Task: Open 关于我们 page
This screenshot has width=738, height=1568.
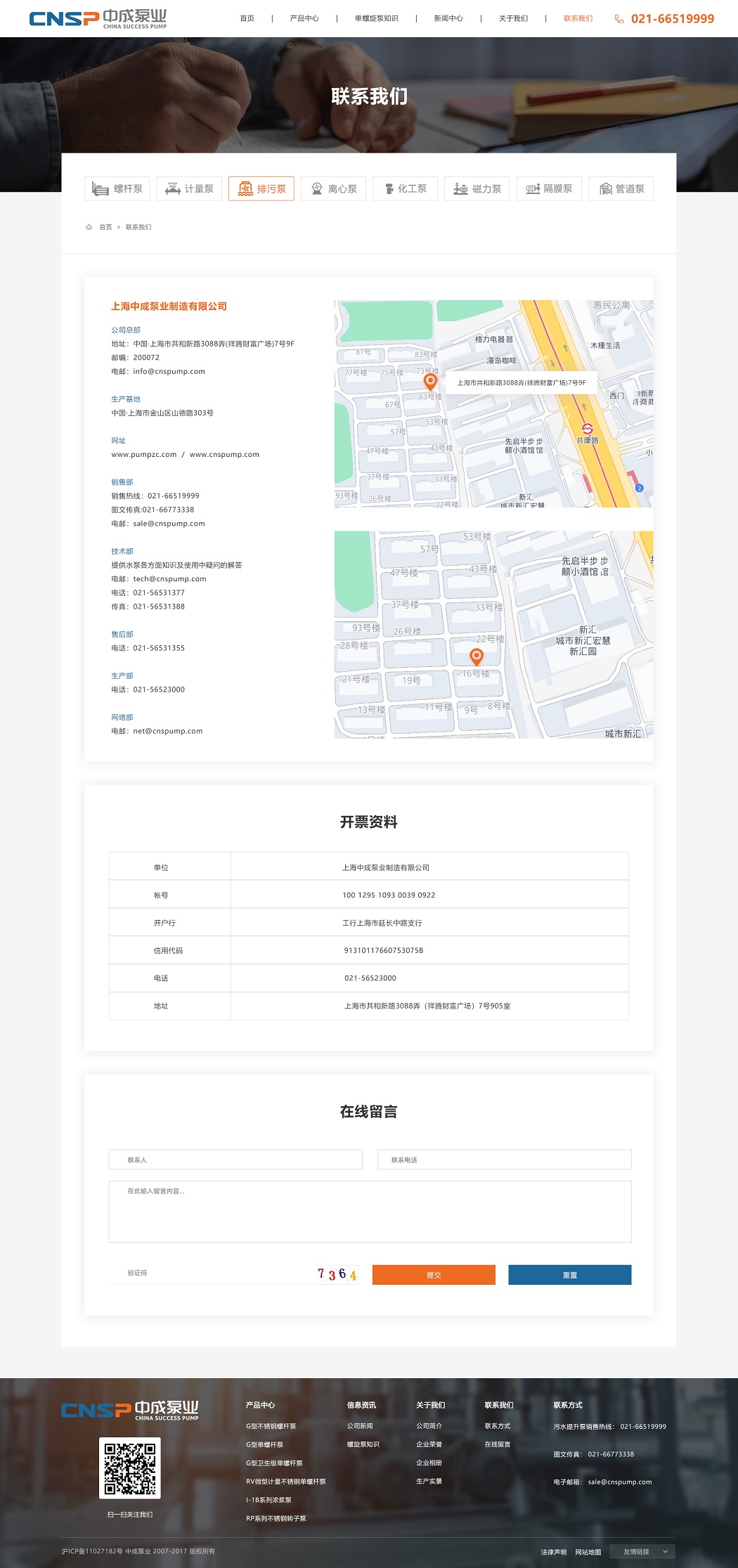Action: pyautogui.click(x=513, y=18)
